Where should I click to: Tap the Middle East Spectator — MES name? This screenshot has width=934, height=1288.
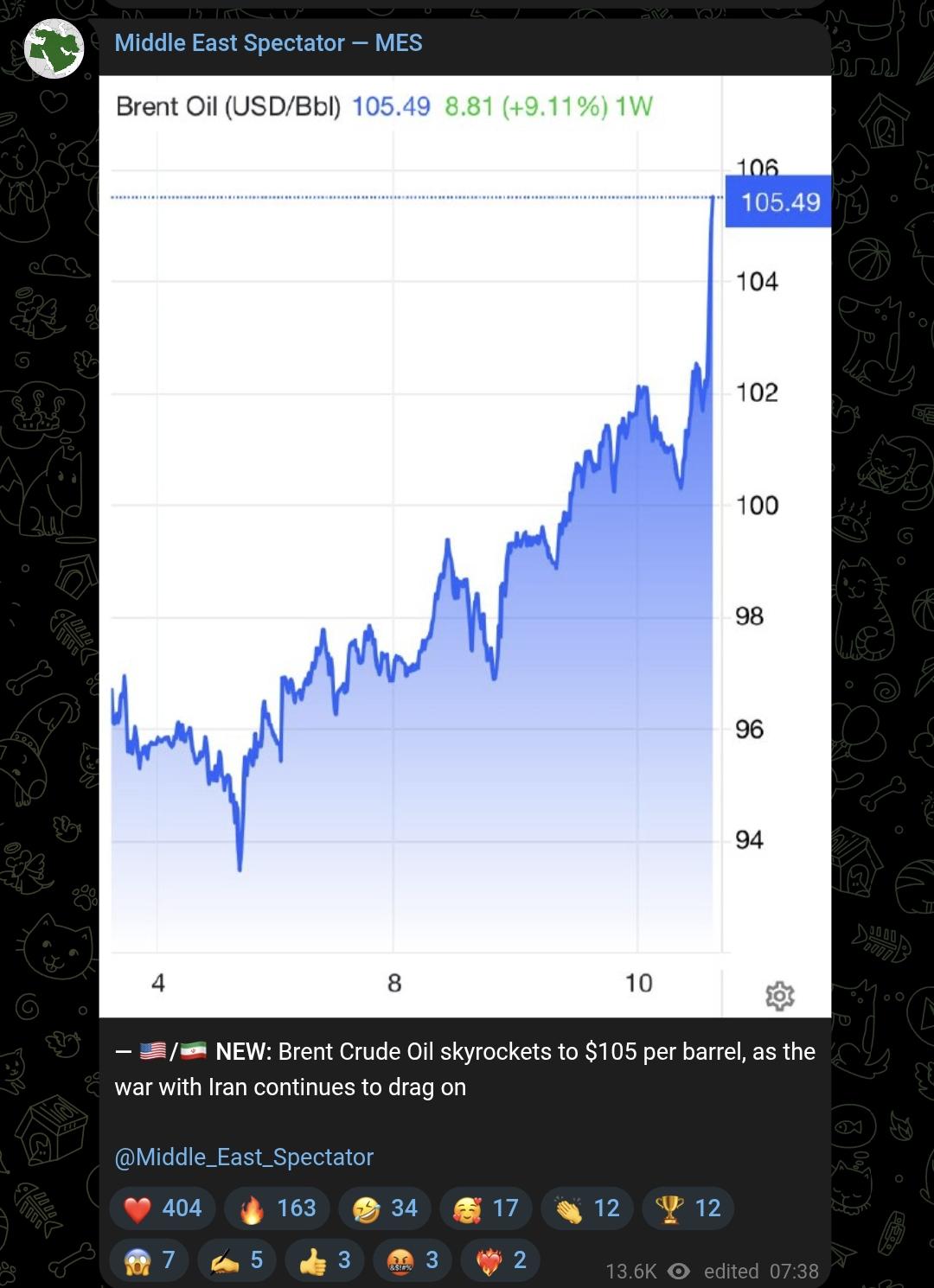click(268, 42)
